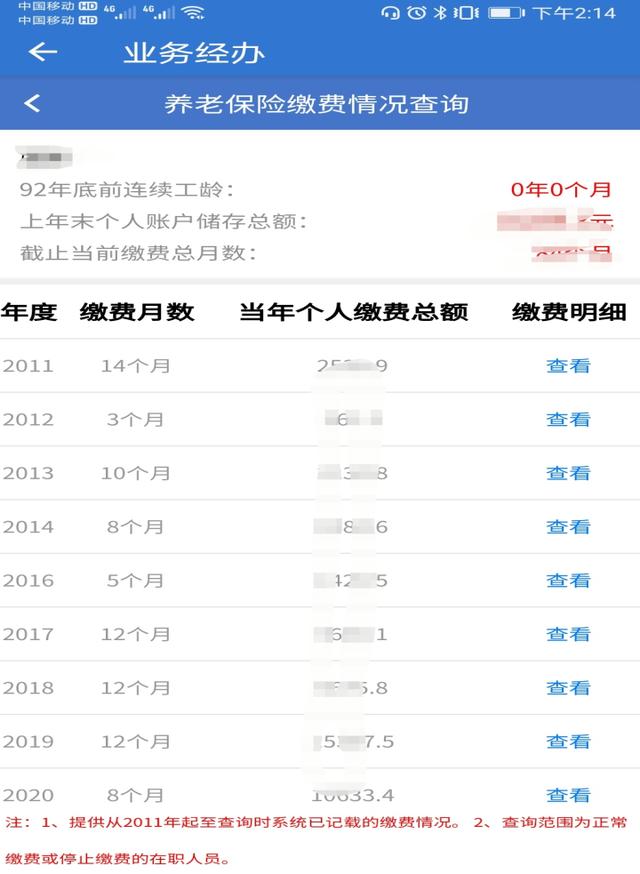View 2018 payment breakdown 查看

568,688
